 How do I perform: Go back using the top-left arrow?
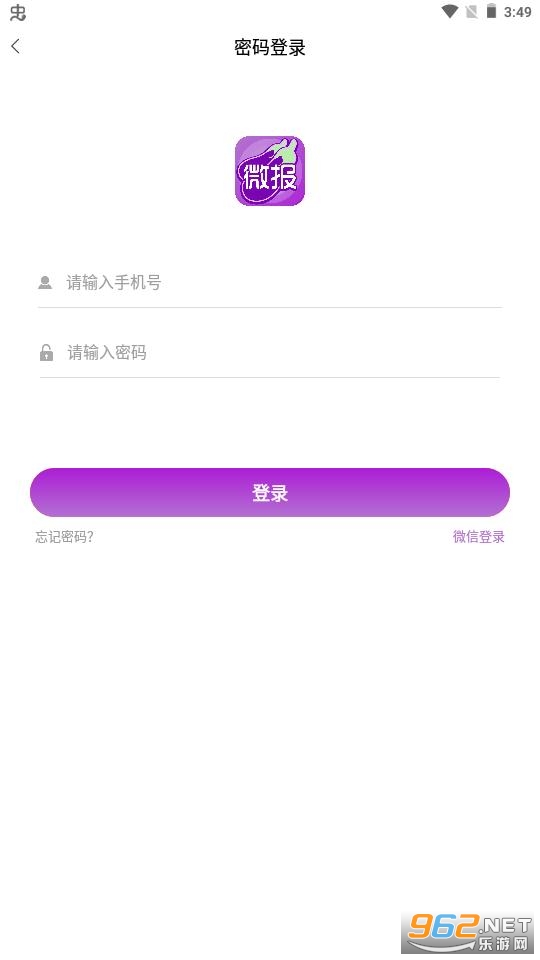(x=16, y=46)
